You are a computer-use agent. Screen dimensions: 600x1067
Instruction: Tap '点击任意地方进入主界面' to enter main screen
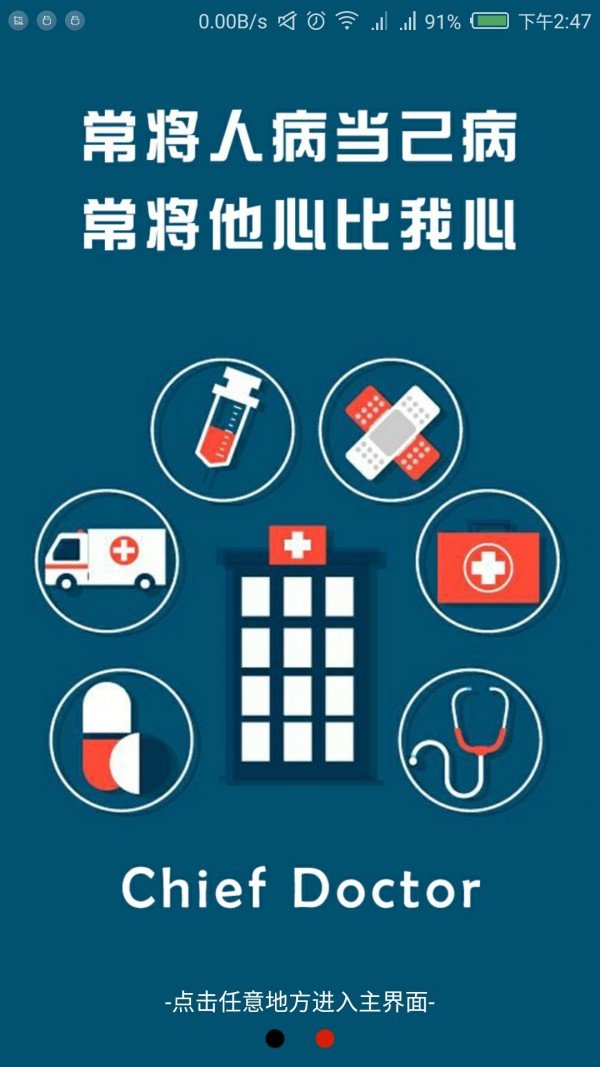[299, 1002]
